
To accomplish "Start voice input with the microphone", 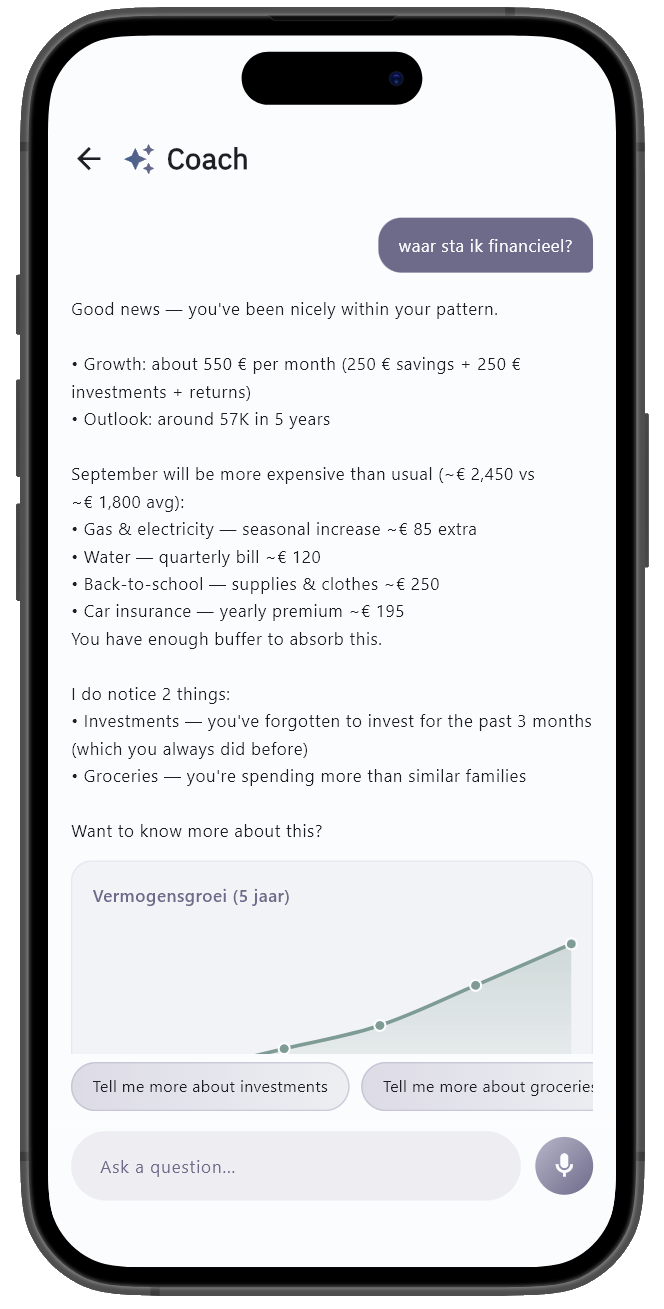I will tap(564, 1166).
